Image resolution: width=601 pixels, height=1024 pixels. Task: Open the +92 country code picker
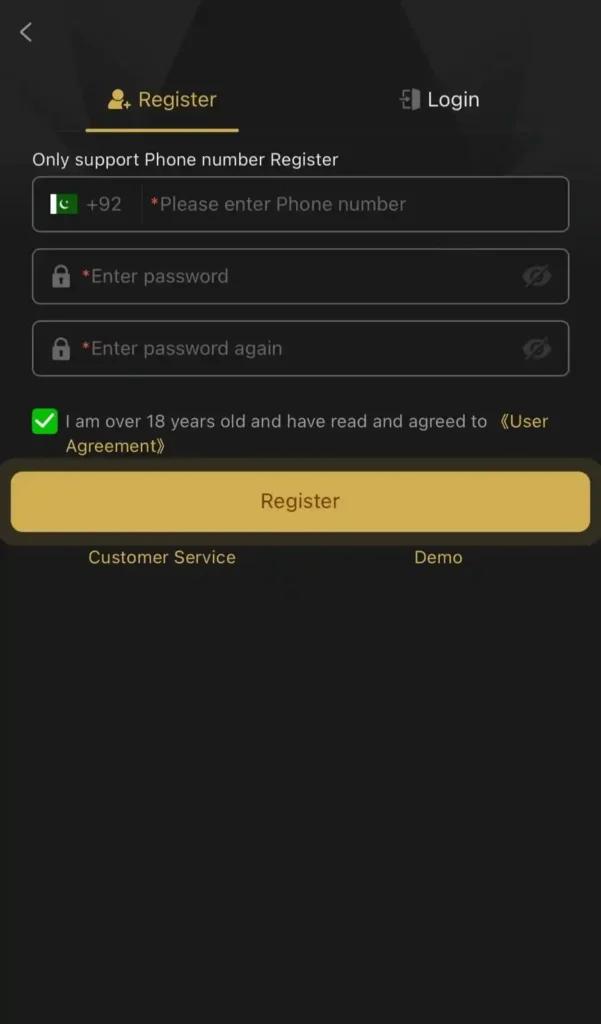(x=88, y=204)
